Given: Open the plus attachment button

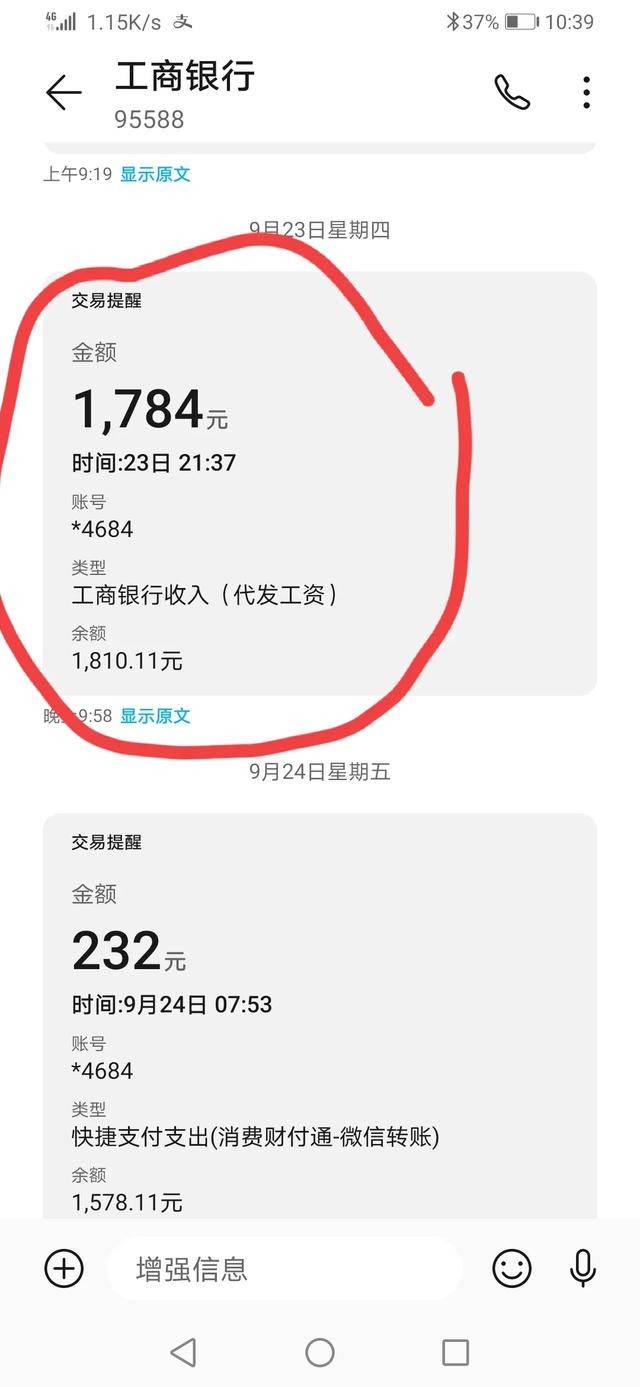Looking at the screenshot, I should [64, 1269].
